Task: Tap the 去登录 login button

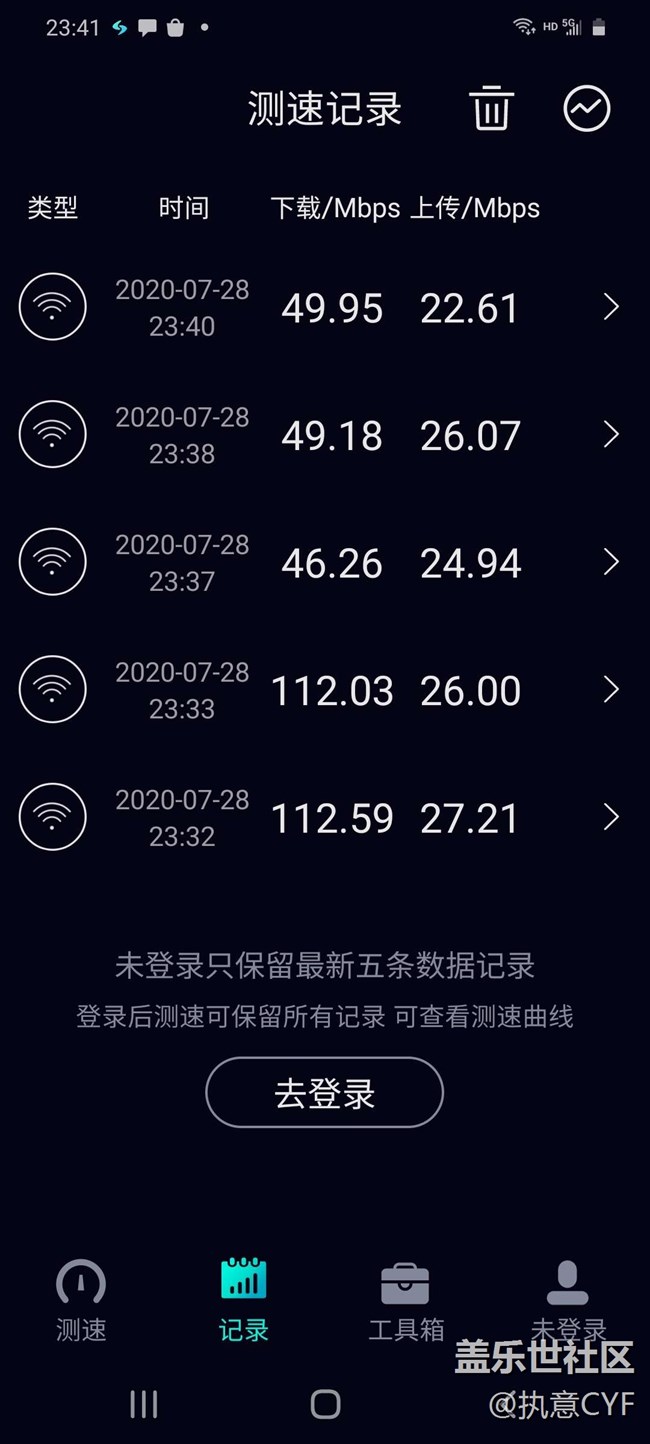Action: point(324,1093)
